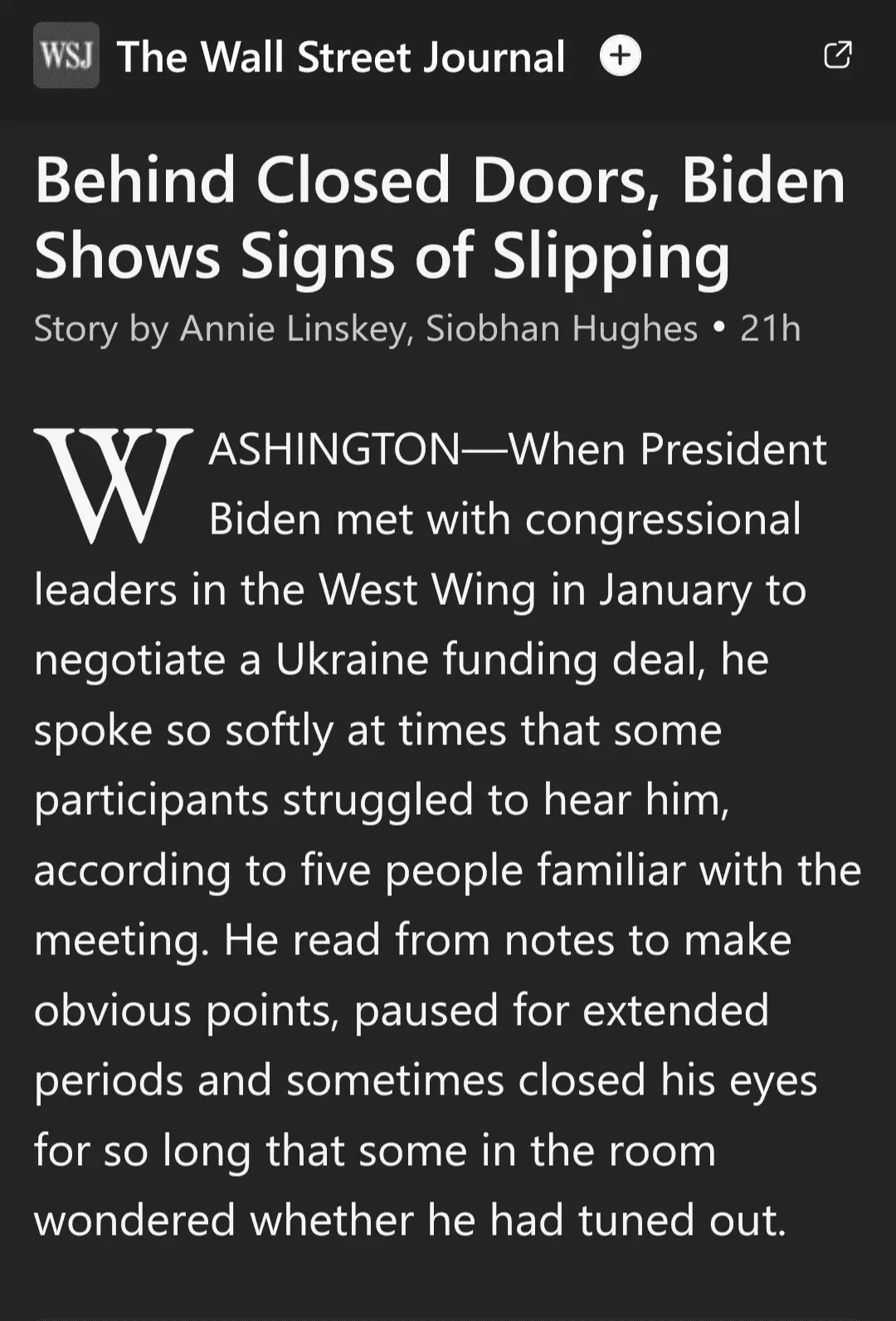The image size is (896, 1321).
Task: Open The Wall Street Journal publisher page
Action: (x=341, y=56)
